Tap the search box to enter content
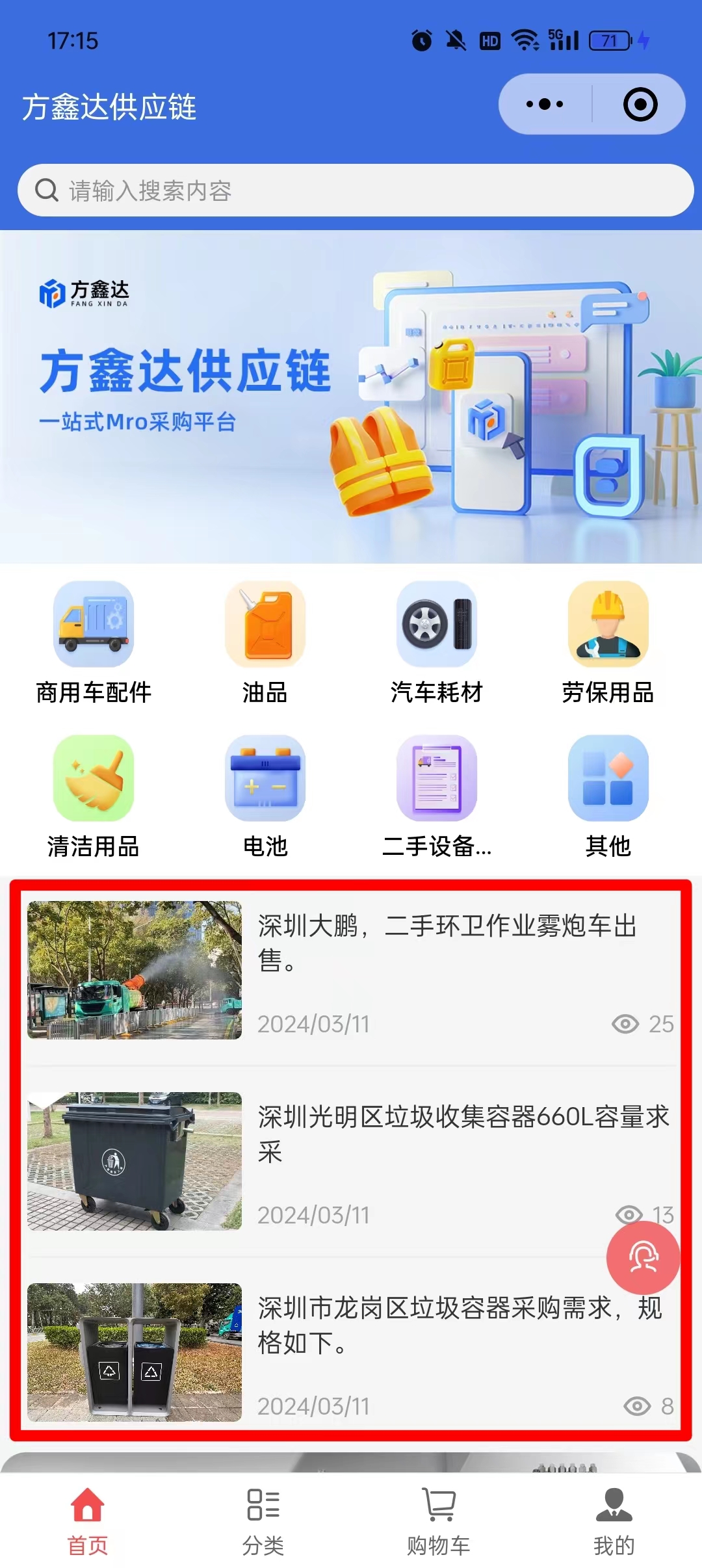Viewport: 702px width, 1568px height. [x=355, y=190]
